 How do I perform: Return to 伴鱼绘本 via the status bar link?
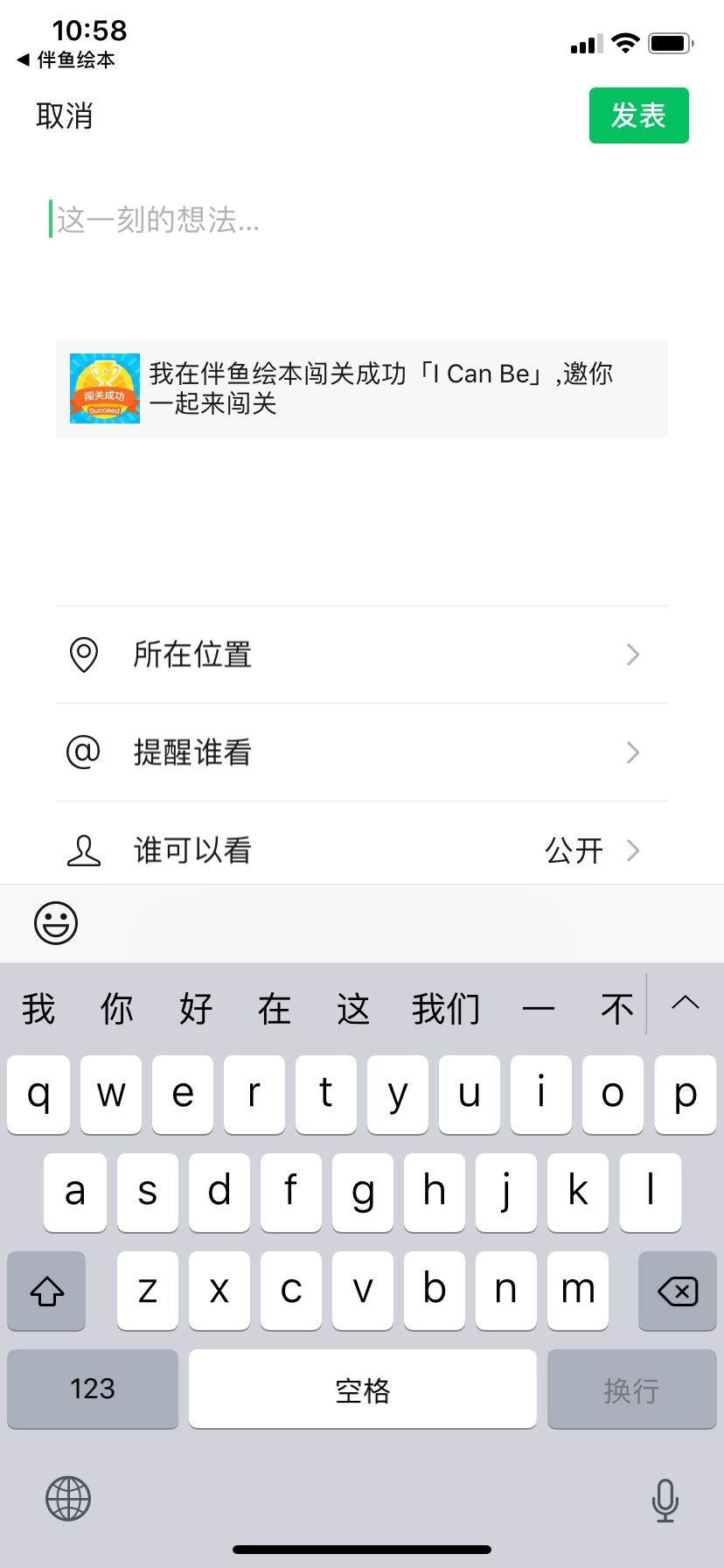click(66, 61)
